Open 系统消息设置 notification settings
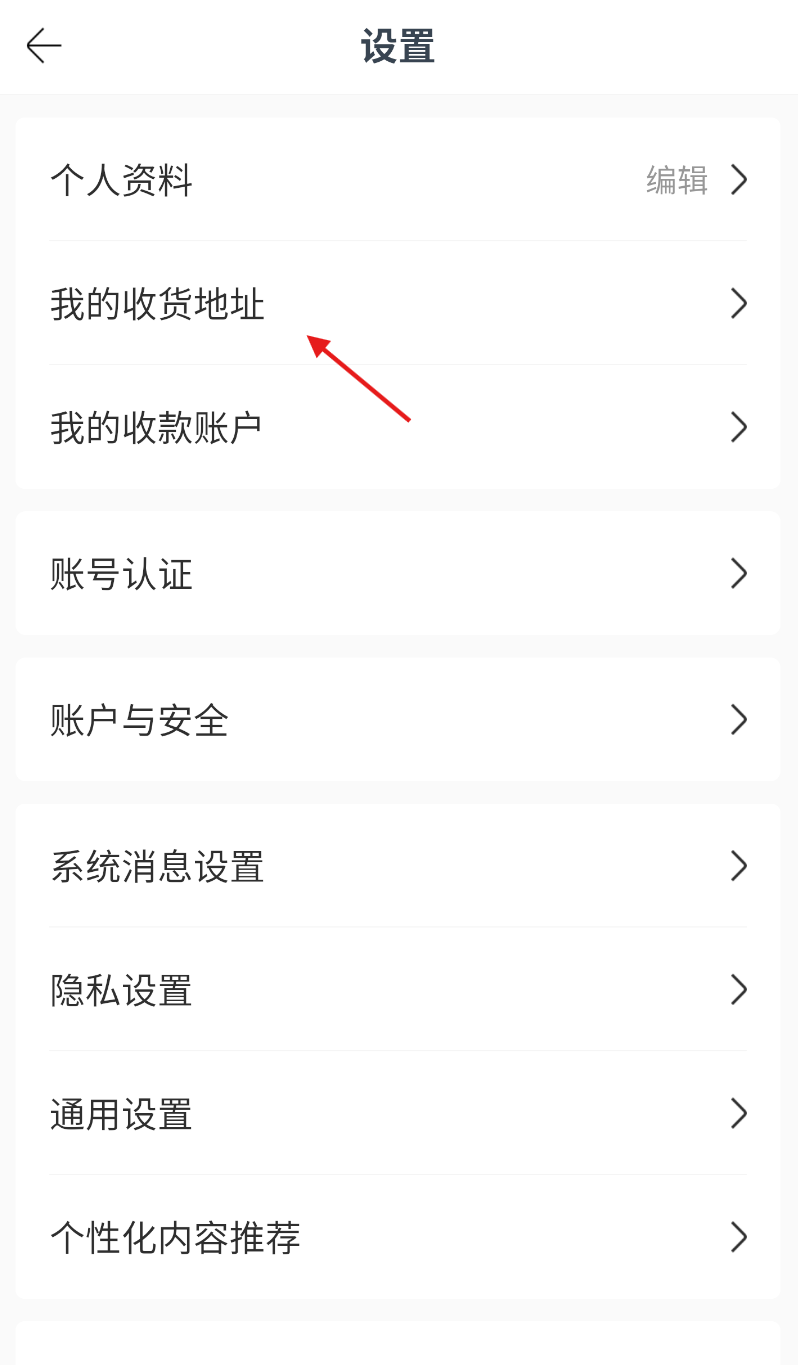Viewport: 798px width, 1365px height. coord(398,866)
